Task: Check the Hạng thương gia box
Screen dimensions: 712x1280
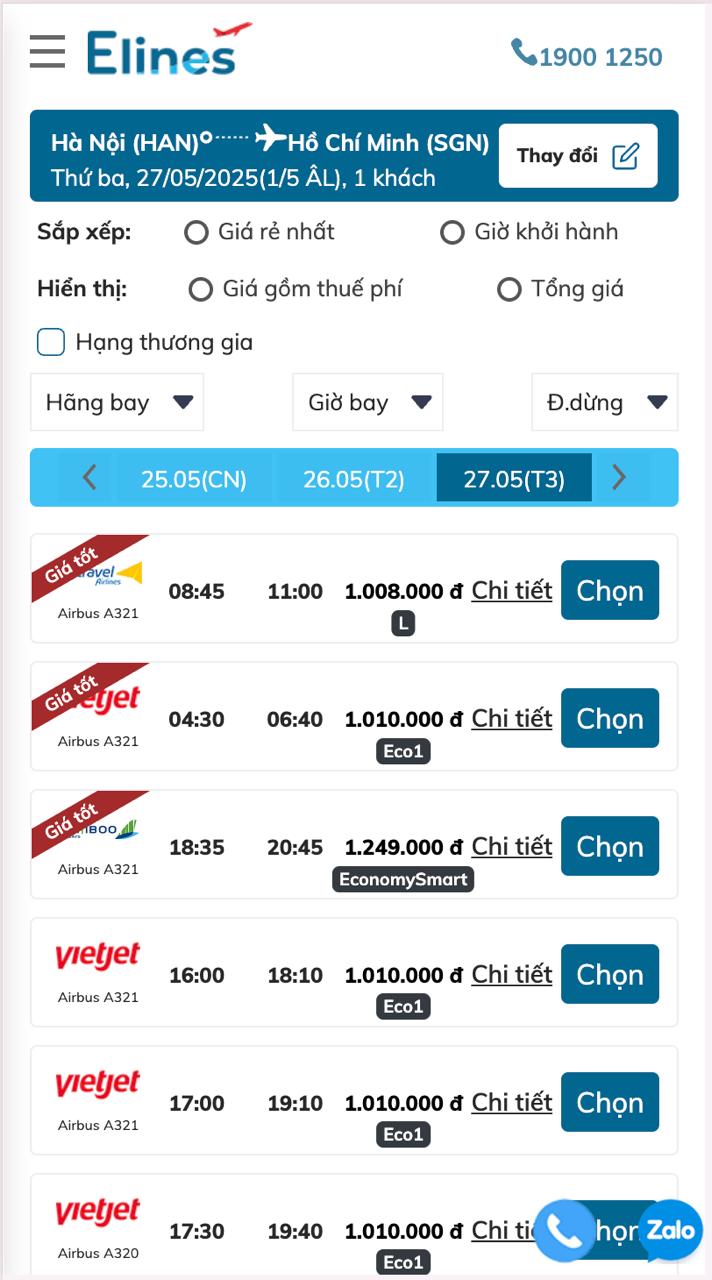Action: click(51, 342)
